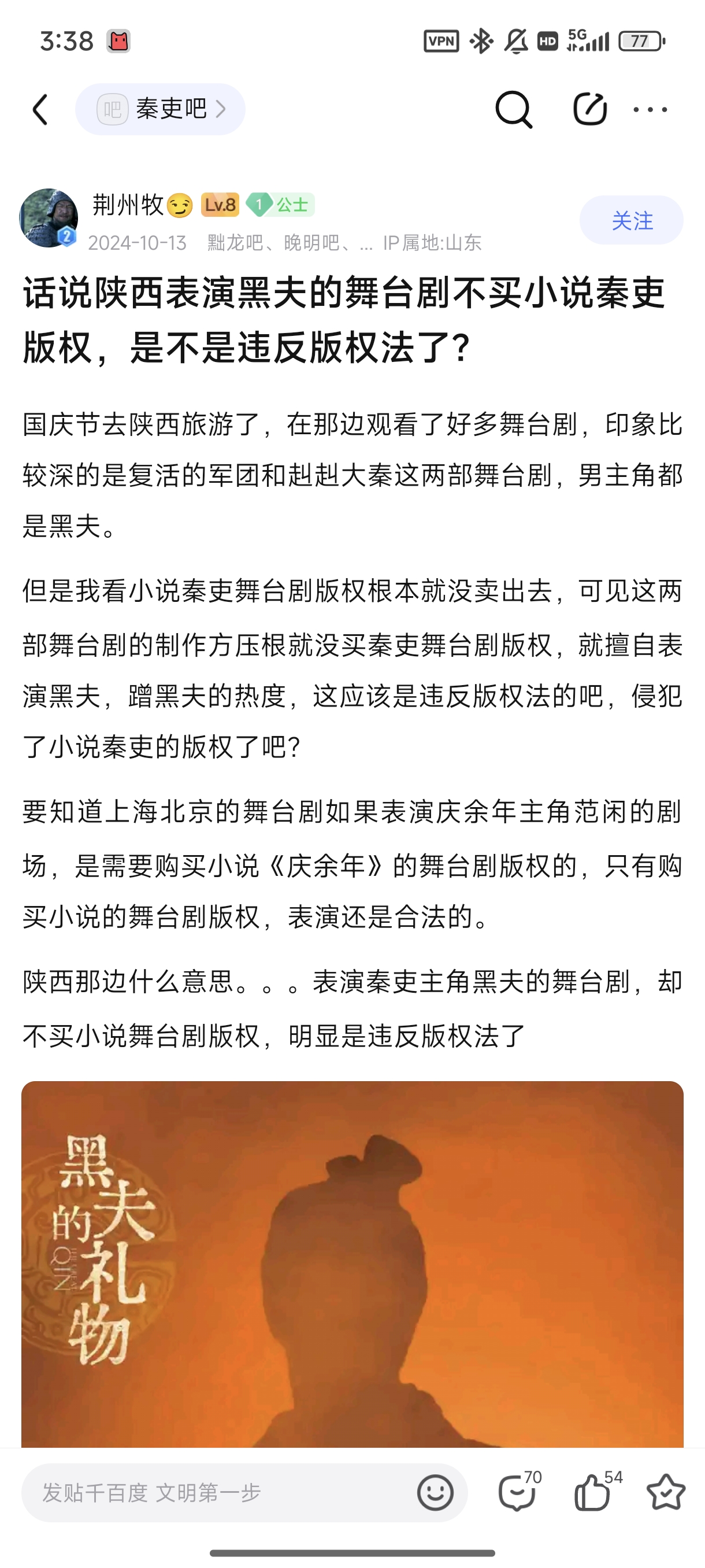Open the 秦吏吧 forum chip

[x=160, y=110]
